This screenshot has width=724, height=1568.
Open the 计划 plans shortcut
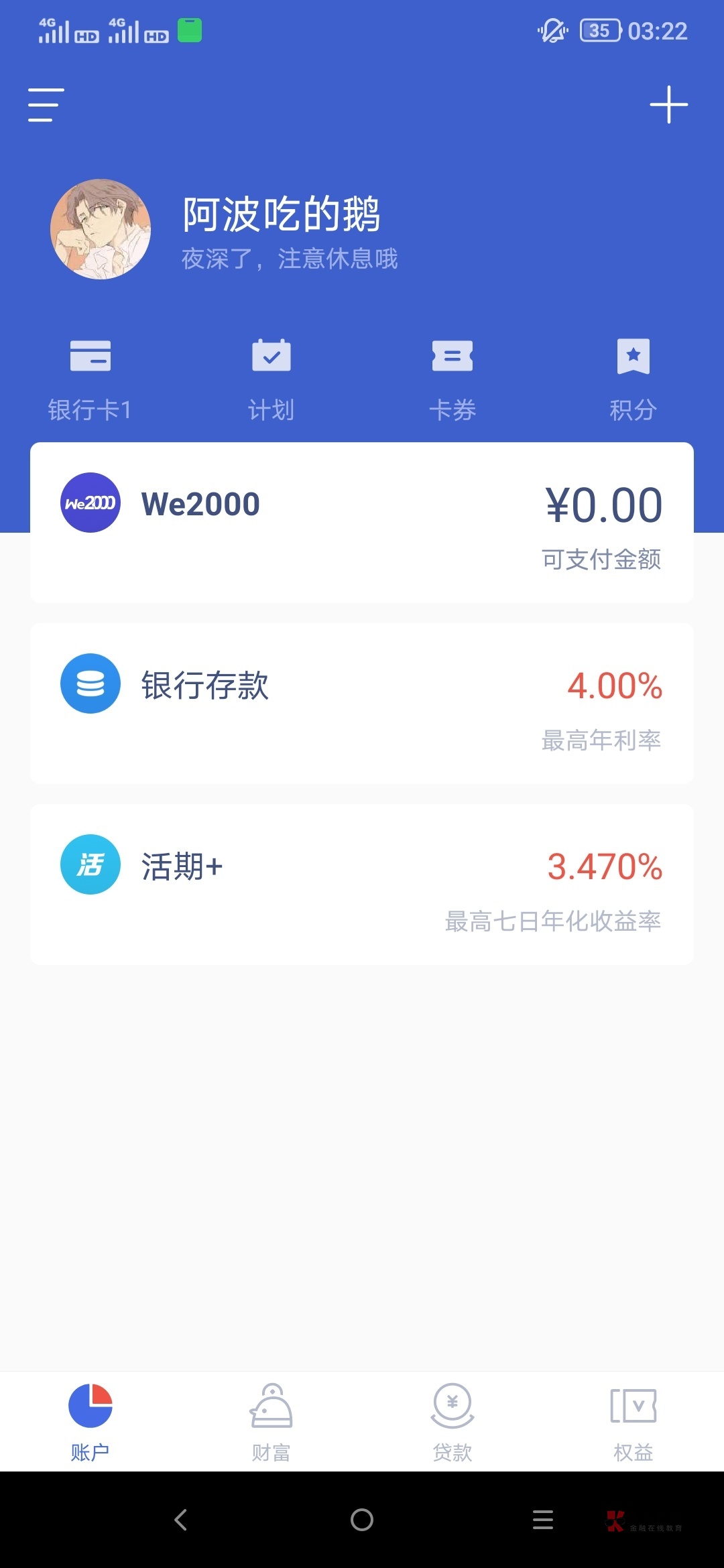(271, 380)
